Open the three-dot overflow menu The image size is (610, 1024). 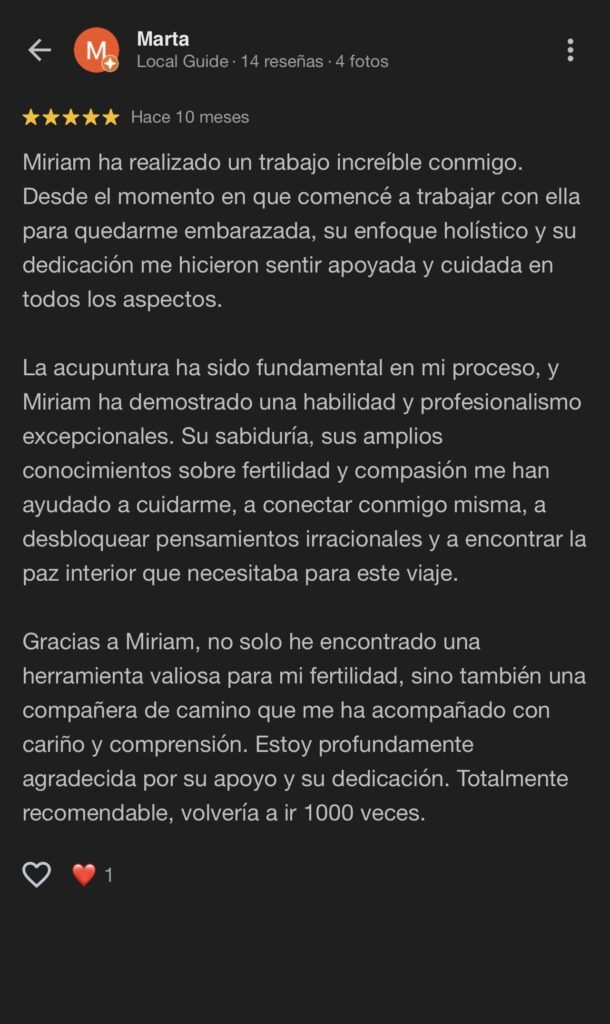coord(570,50)
